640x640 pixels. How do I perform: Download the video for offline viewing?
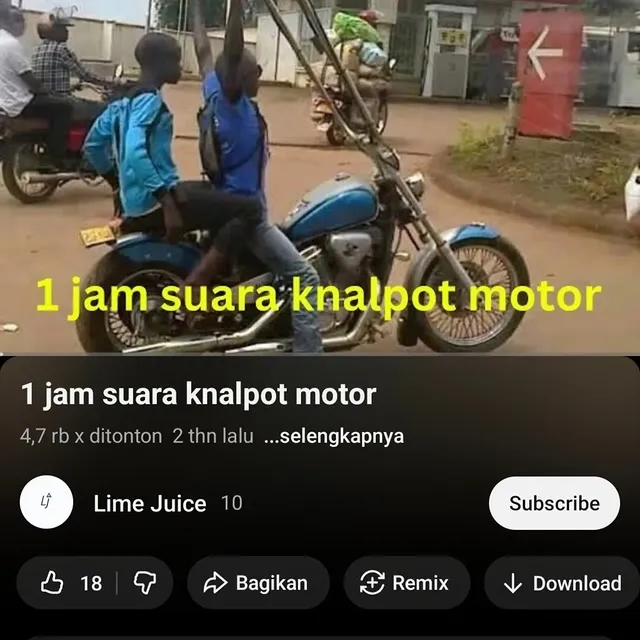562,583
